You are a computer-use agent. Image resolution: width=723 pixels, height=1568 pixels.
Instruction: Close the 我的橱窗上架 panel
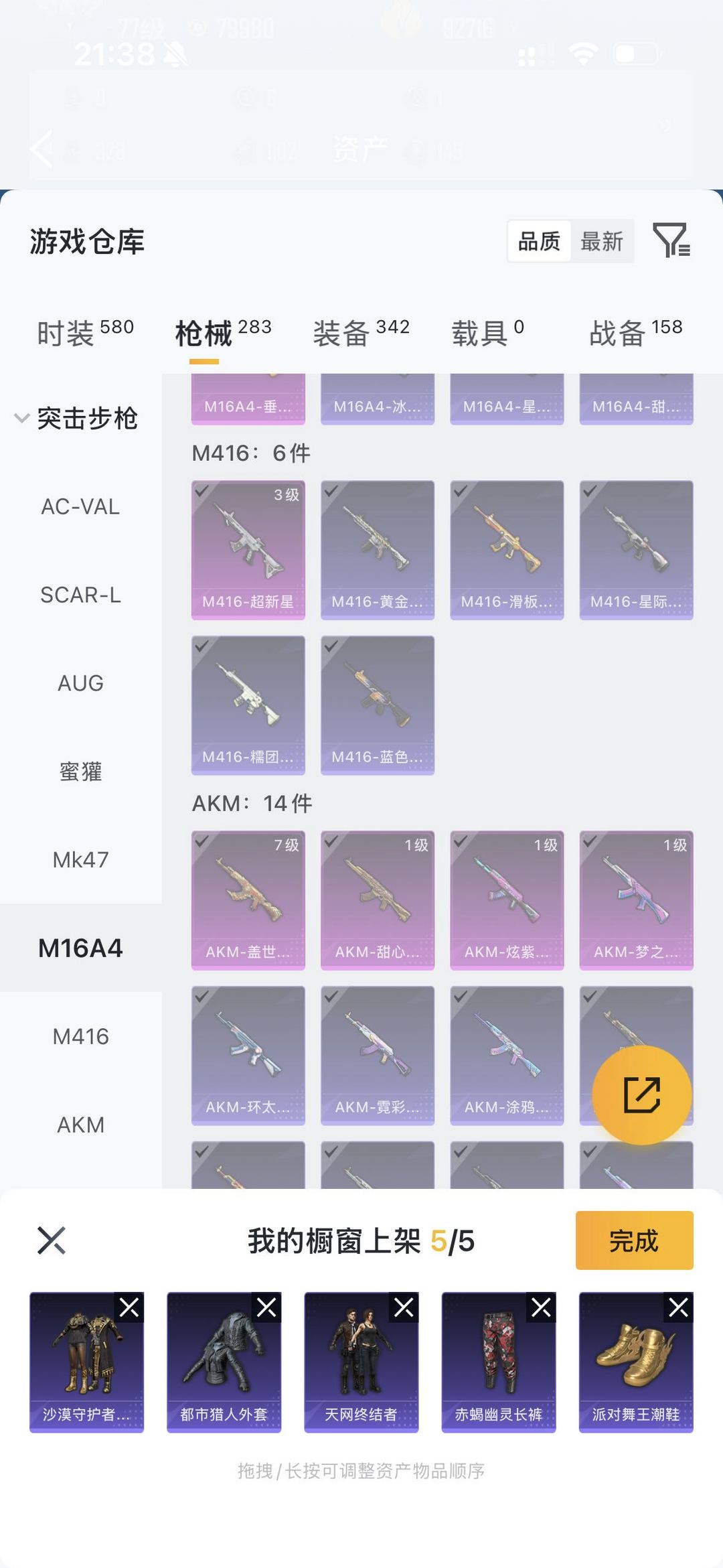point(52,1240)
